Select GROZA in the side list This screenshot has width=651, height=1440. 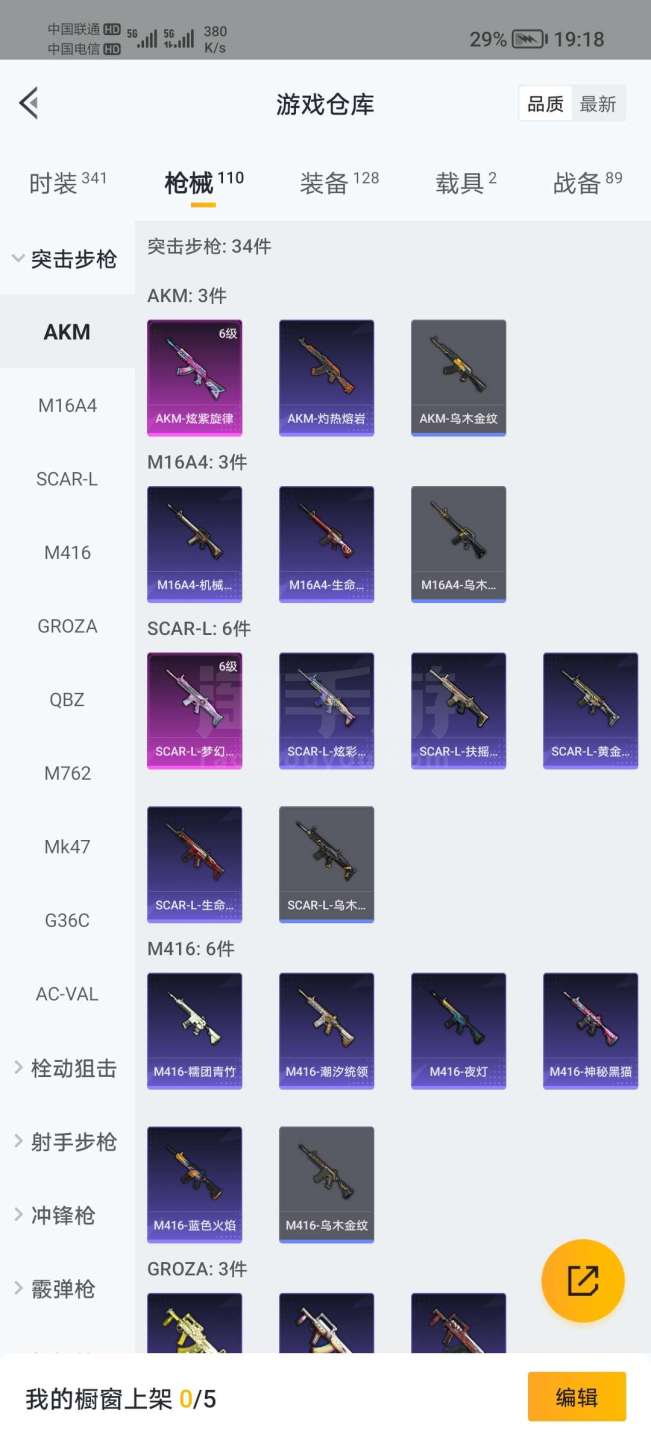click(67, 627)
